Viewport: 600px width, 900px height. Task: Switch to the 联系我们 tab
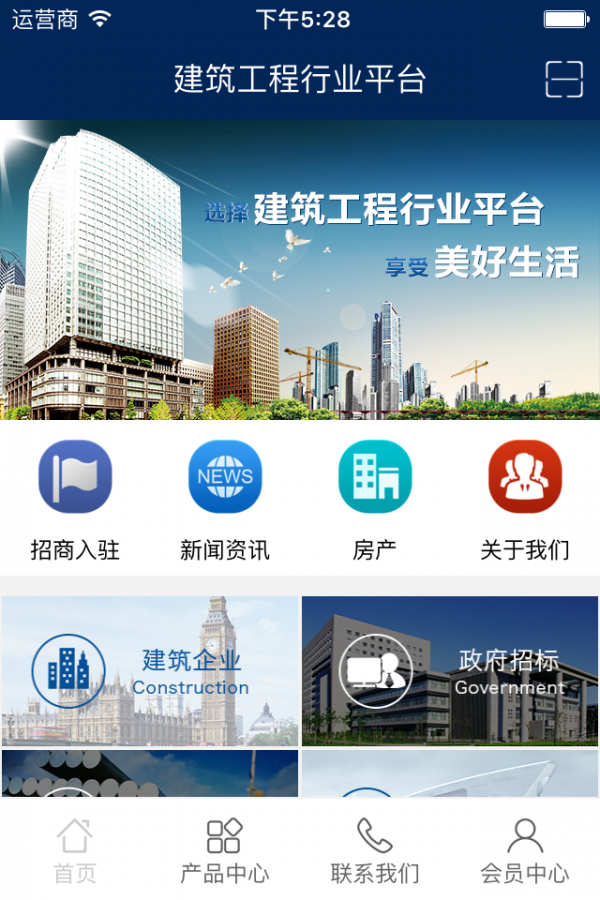pos(375,851)
